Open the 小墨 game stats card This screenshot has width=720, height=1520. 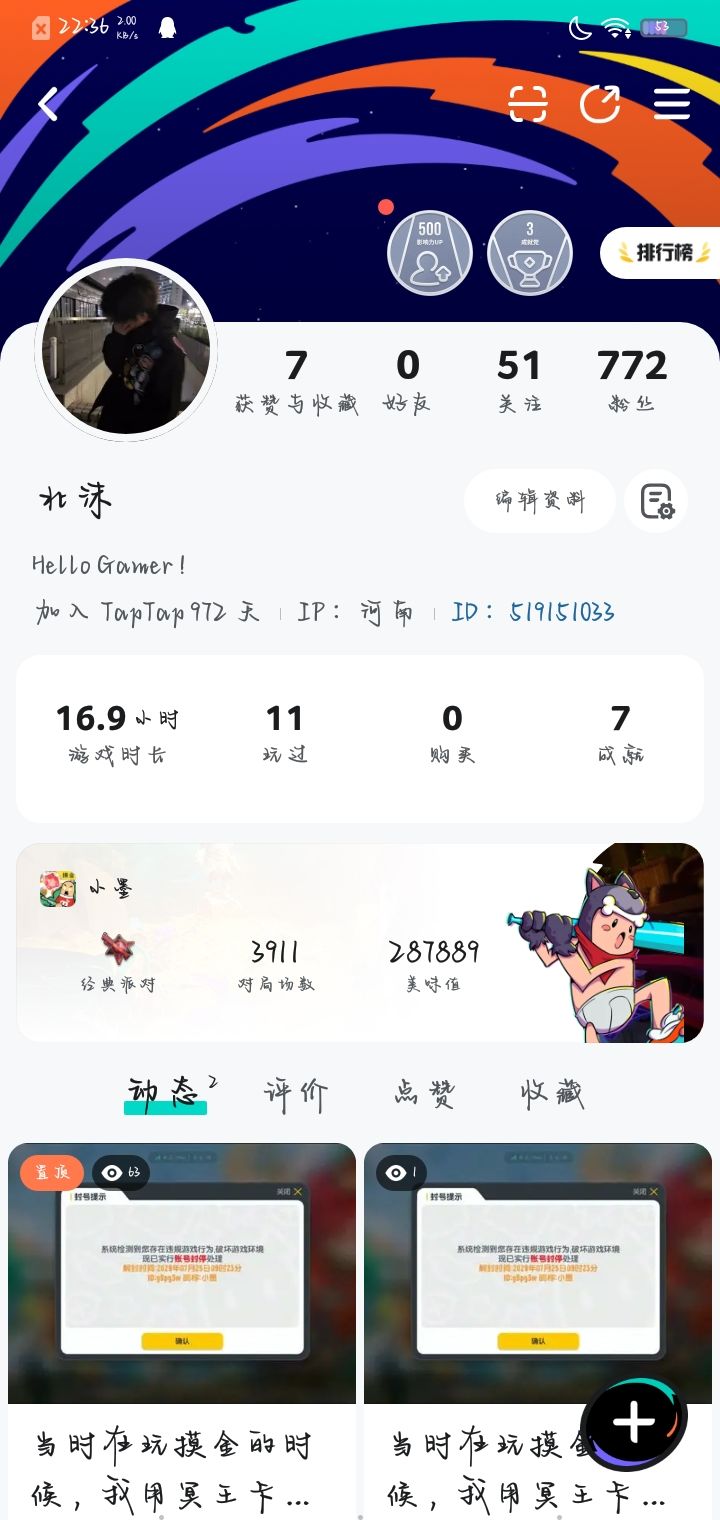360,943
